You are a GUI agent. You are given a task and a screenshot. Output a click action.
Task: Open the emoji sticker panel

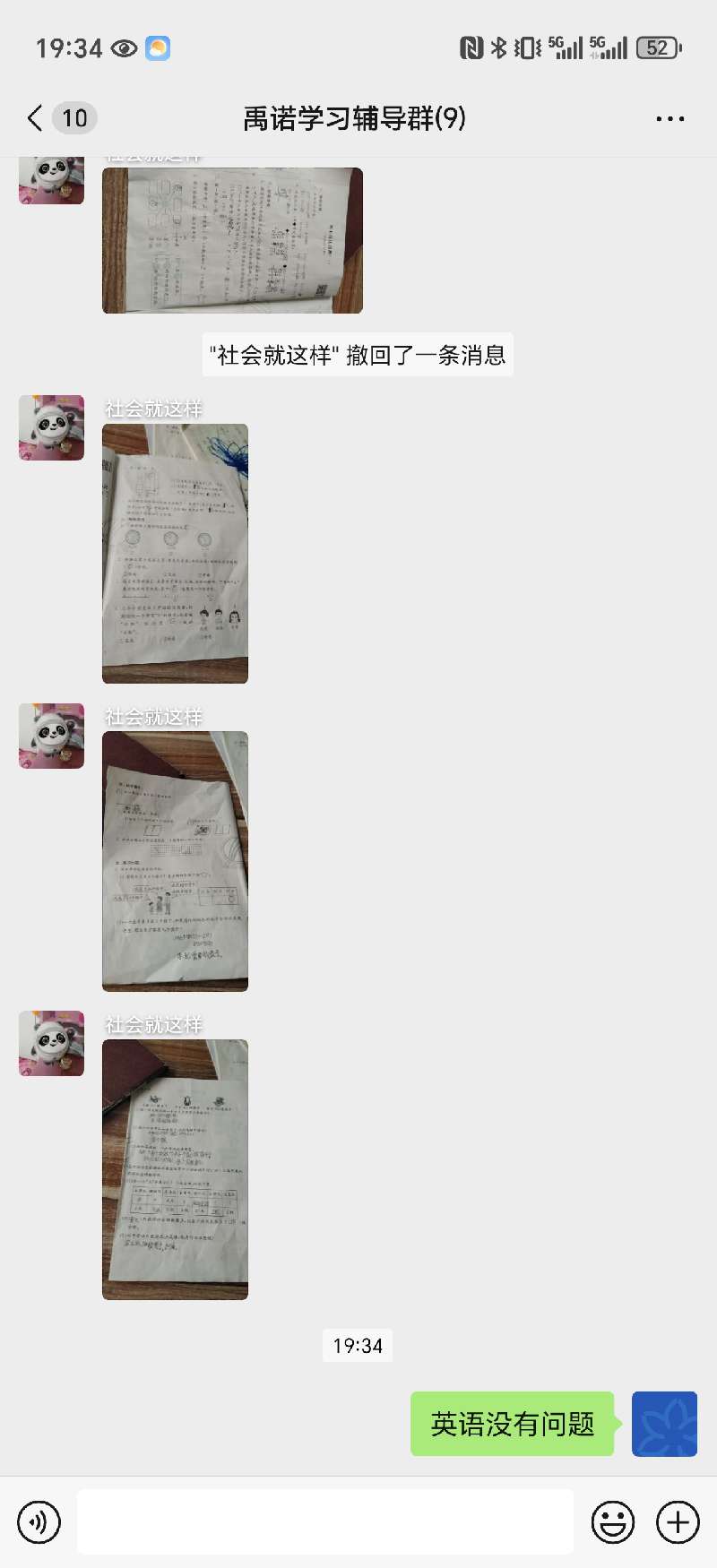click(x=613, y=1521)
